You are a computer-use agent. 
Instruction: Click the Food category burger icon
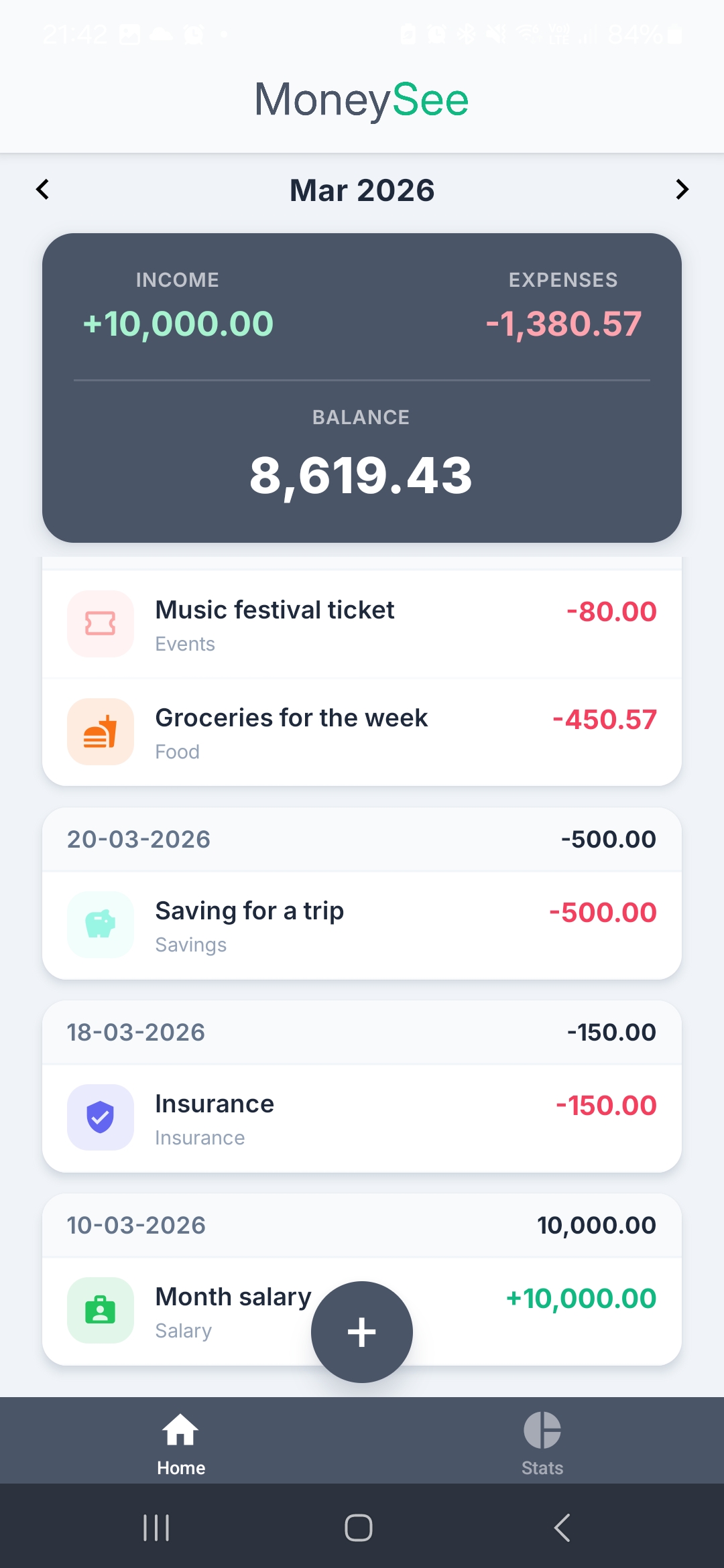click(99, 731)
